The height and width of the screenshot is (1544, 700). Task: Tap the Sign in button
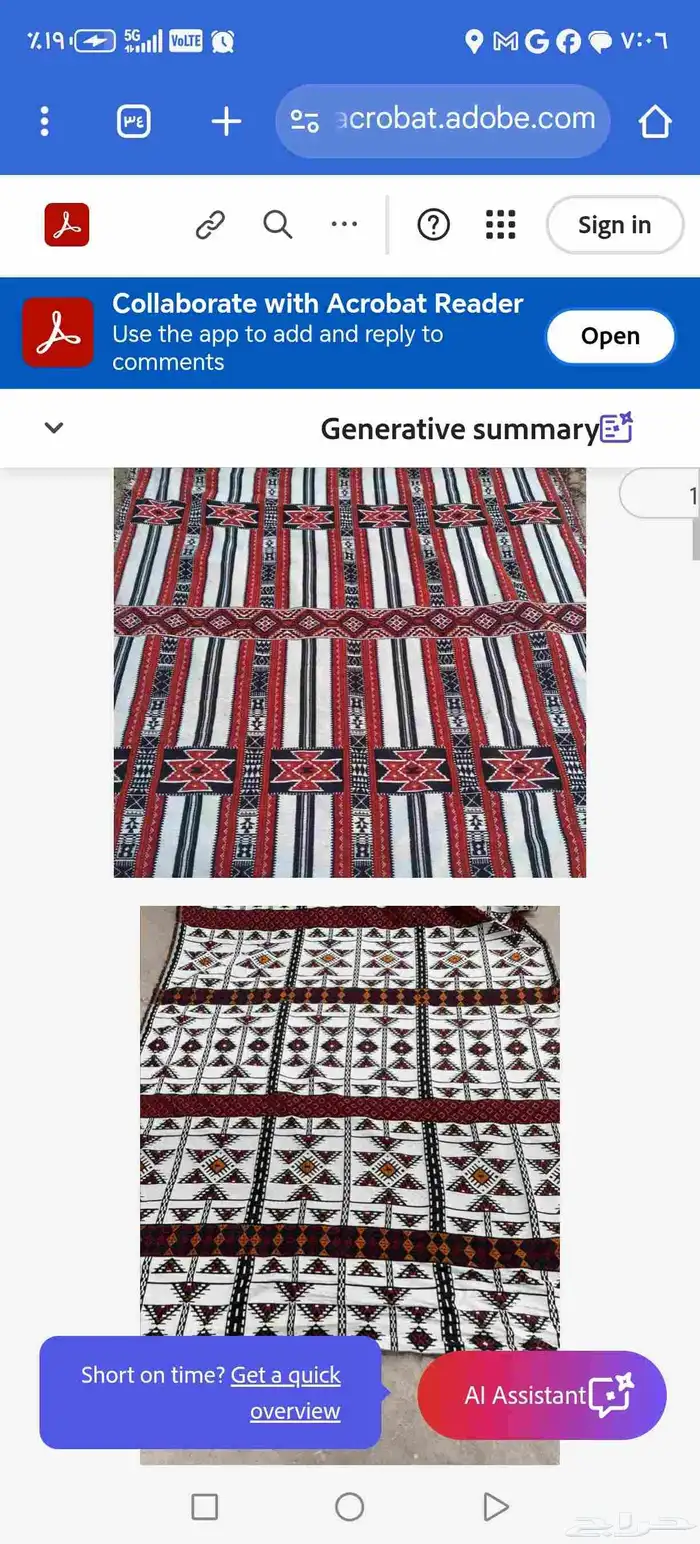614,225
